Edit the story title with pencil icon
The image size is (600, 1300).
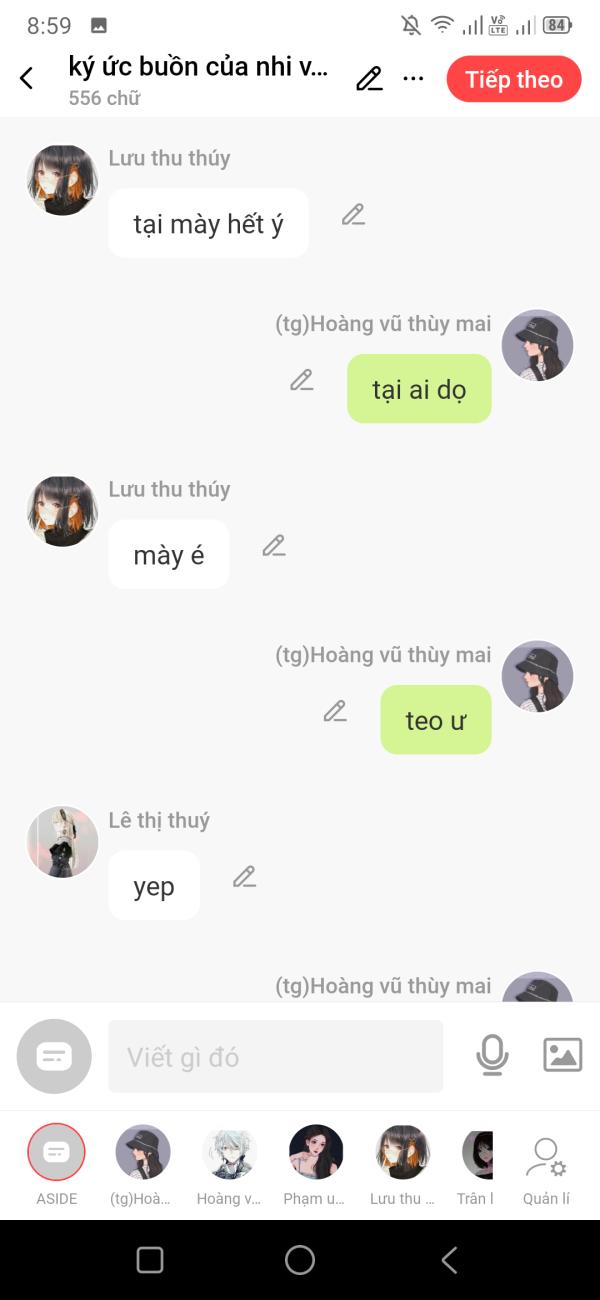[x=369, y=79]
